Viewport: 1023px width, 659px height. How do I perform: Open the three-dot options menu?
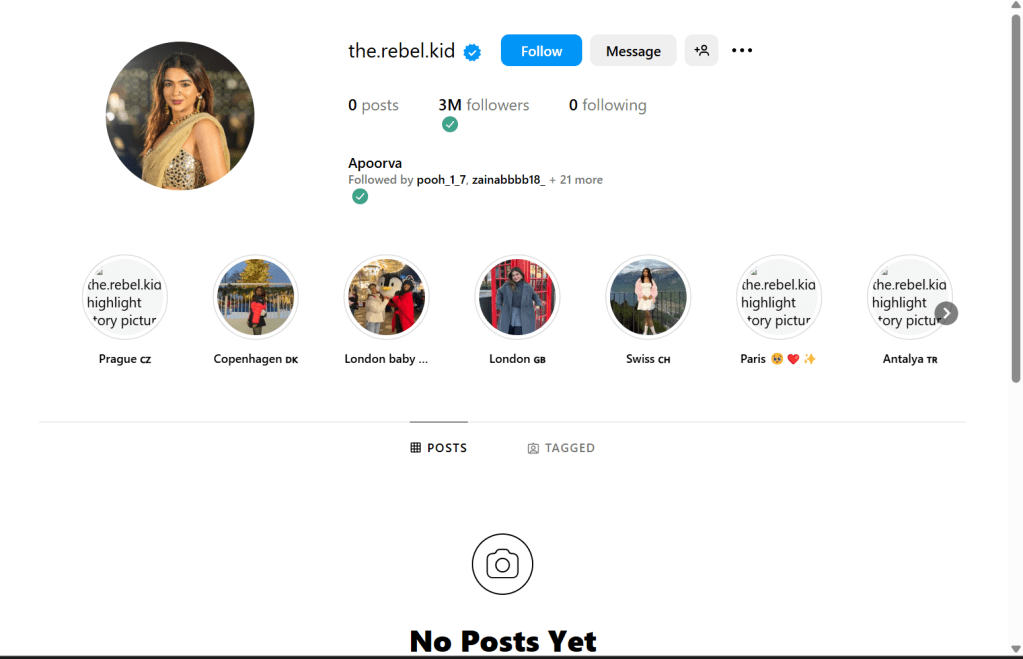click(742, 50)
